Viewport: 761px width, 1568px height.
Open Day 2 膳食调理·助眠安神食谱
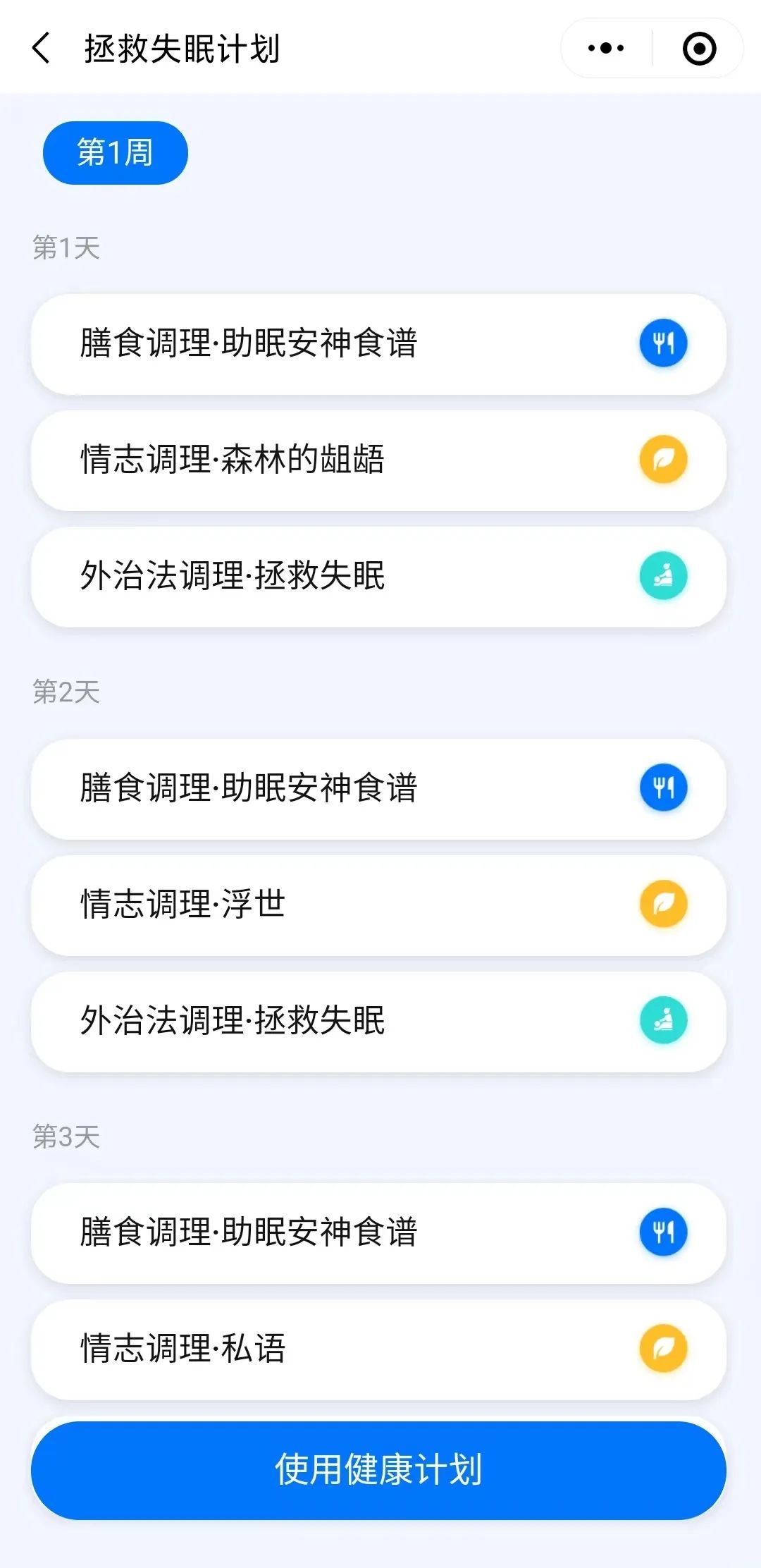[x=378, y=788]
